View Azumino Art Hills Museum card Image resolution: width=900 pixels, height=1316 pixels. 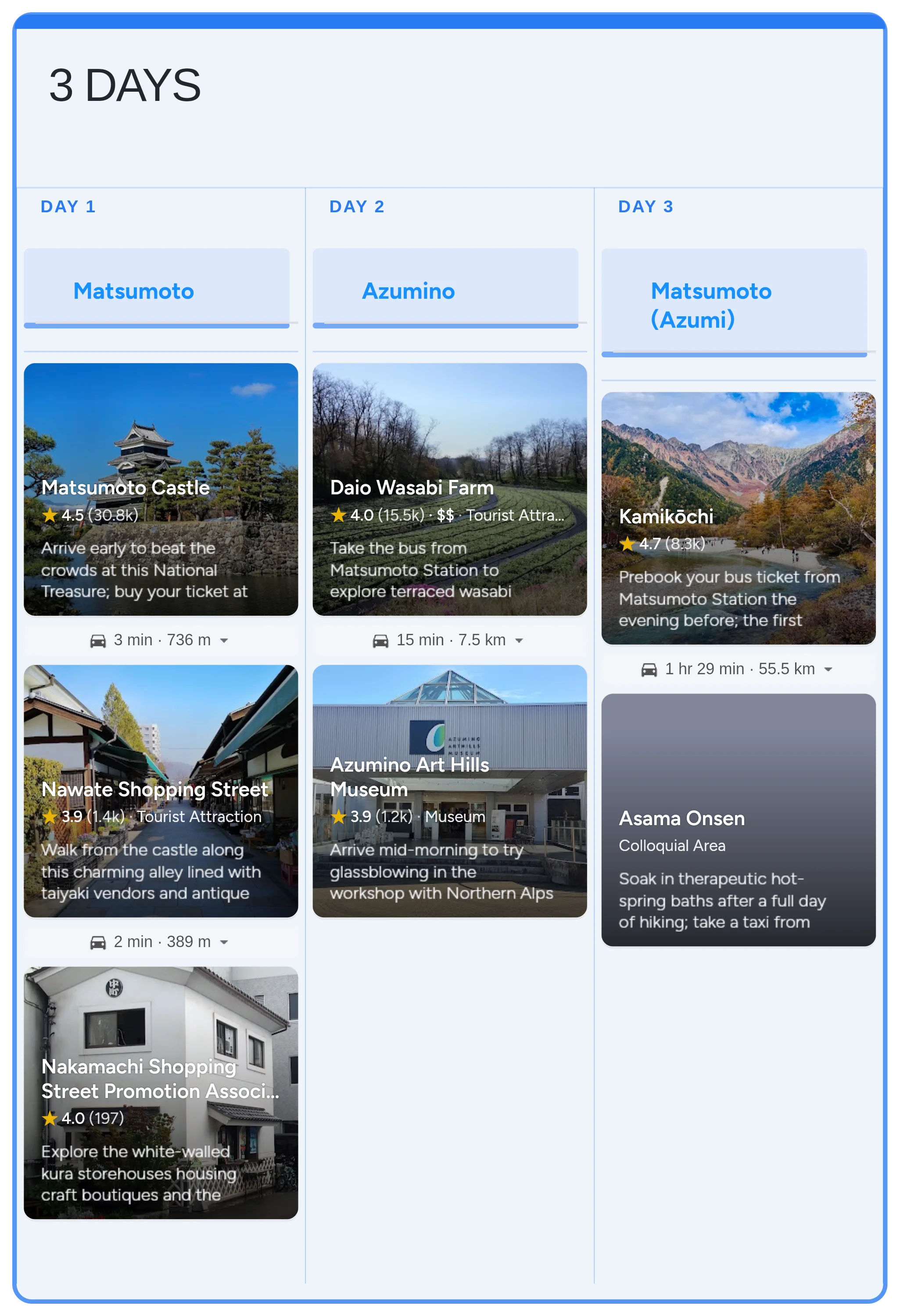pyautogui.click(x=449, y=790)
